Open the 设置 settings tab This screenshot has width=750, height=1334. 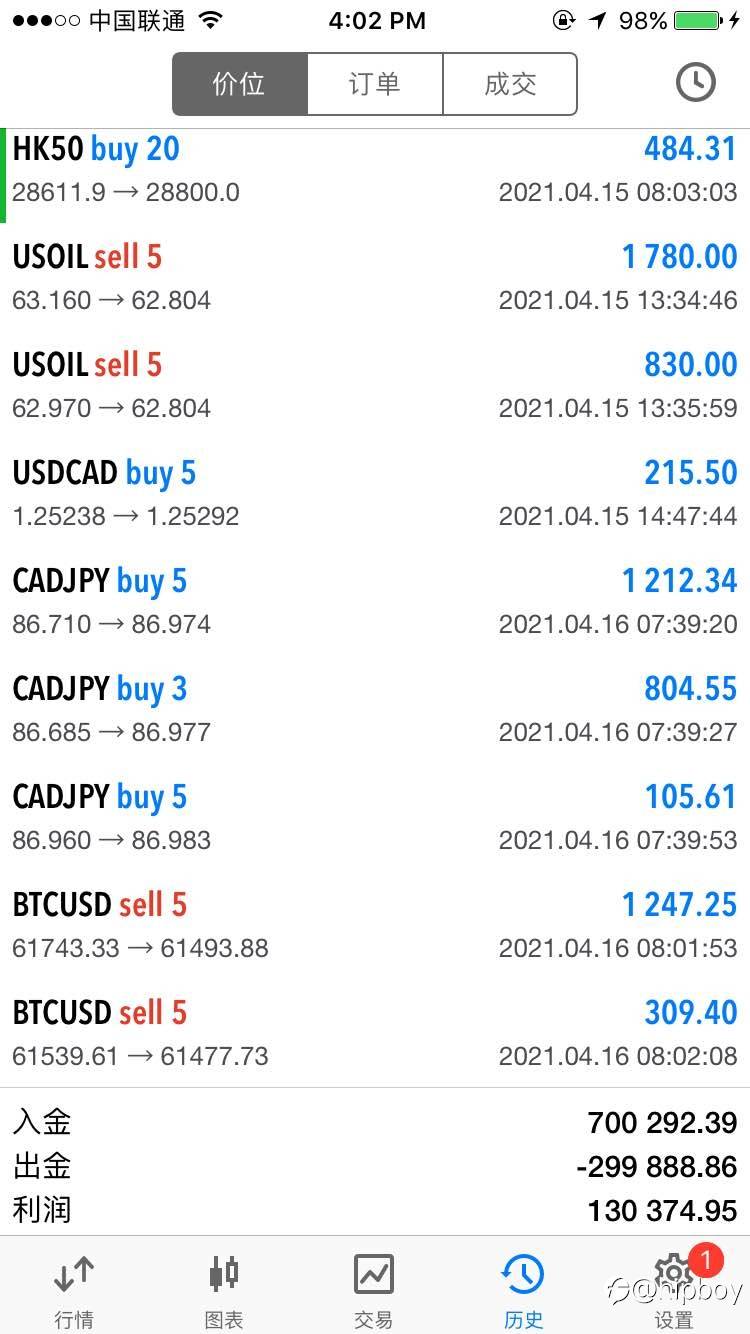674,1288
